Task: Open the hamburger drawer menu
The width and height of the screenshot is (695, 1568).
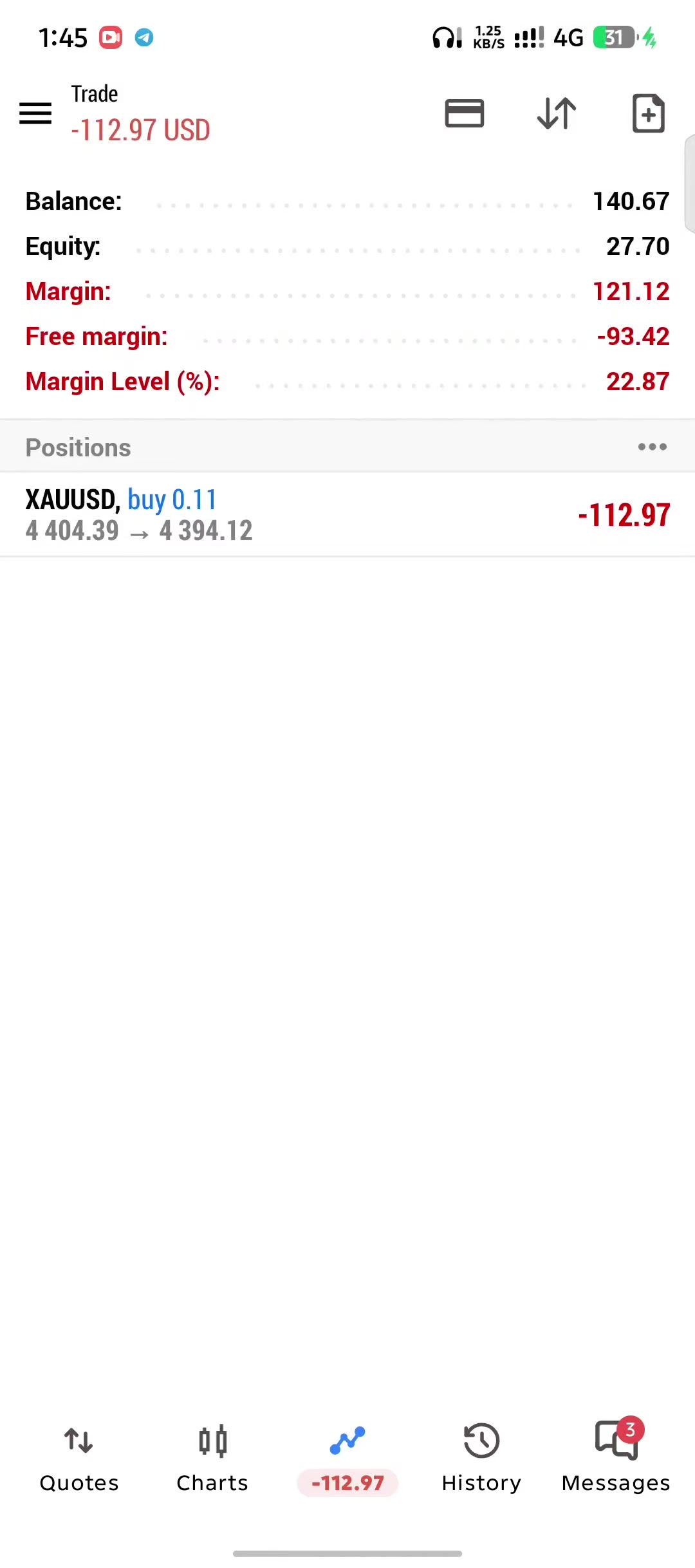Action: (35, 114)
